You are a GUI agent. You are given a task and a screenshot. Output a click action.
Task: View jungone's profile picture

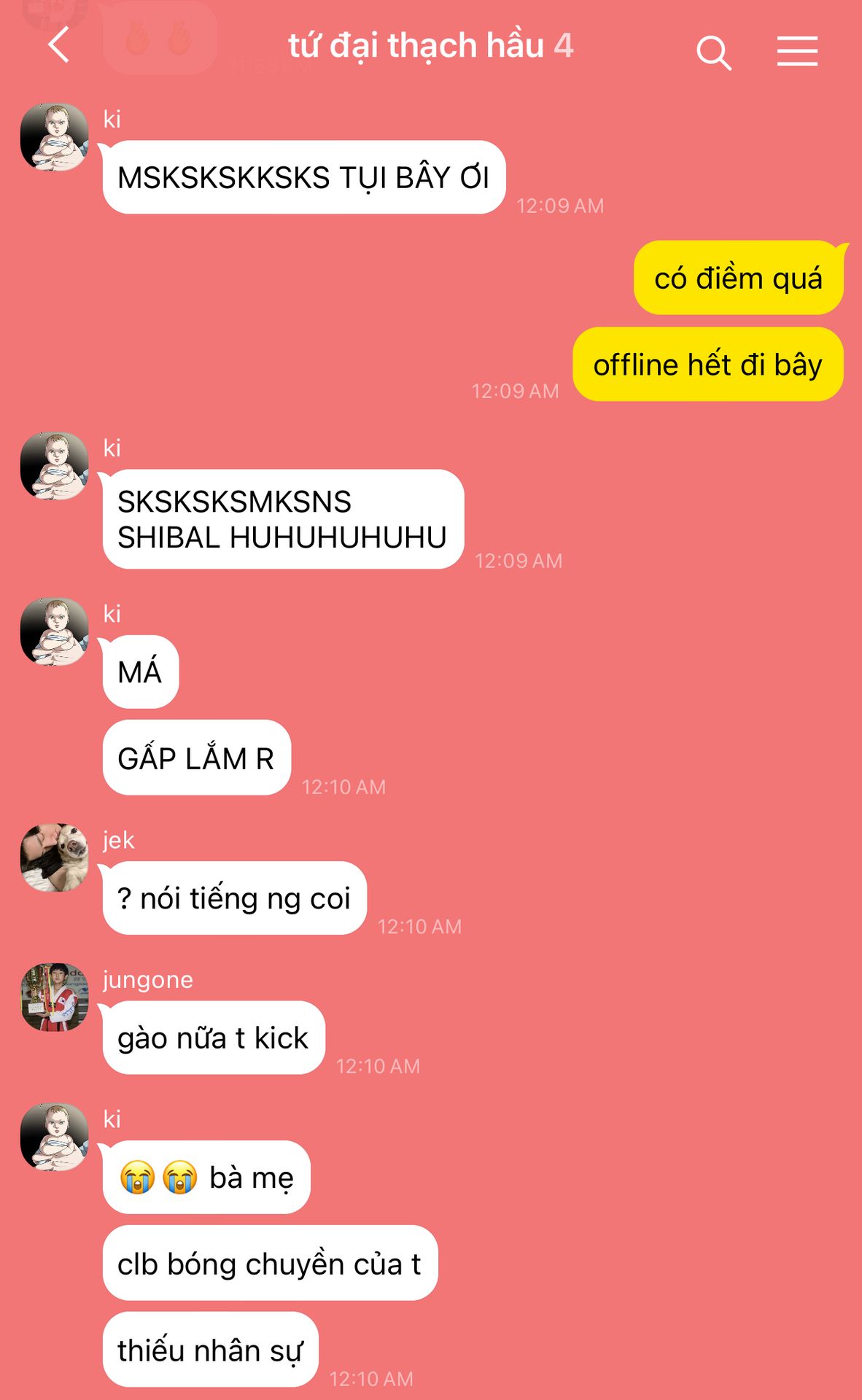tap(54, 997)
